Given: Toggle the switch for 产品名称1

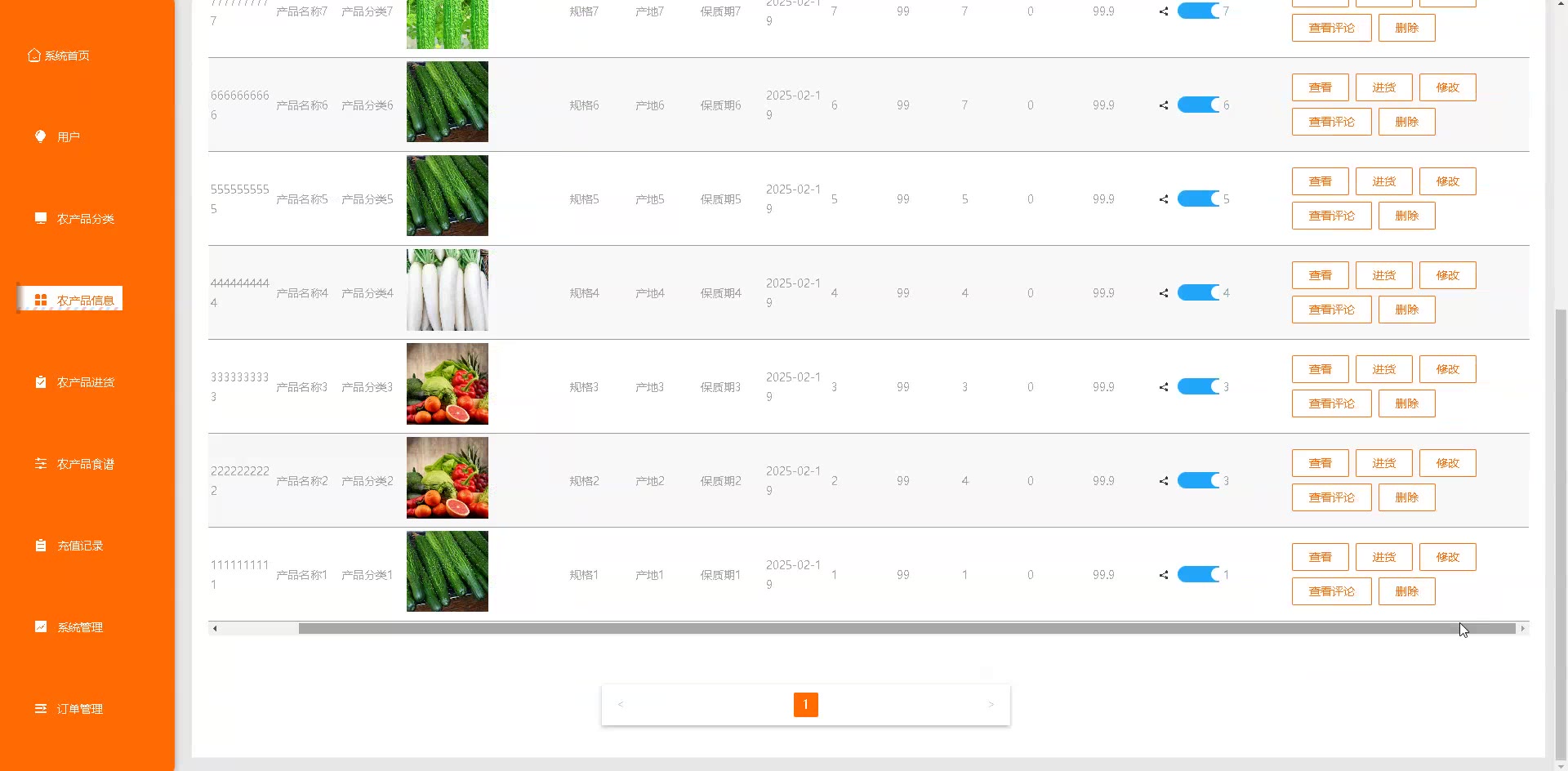Looking at the screenshot, I should tap(1198, 574).
